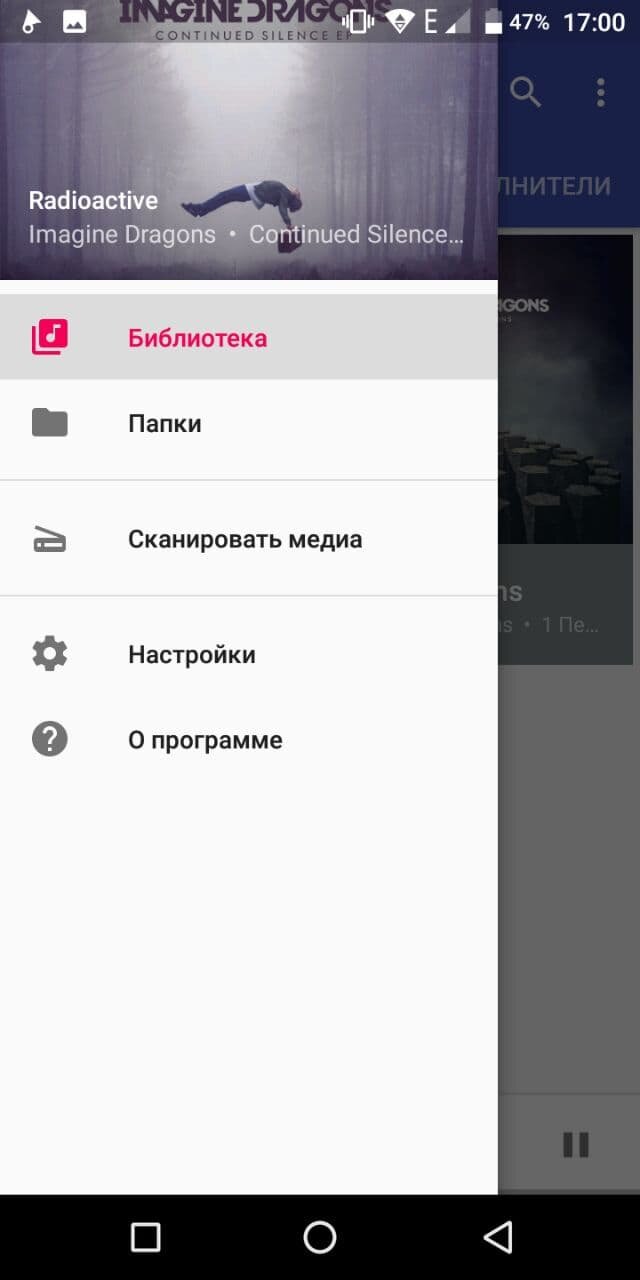Open the Папки section
This screenshot has height=1280, width=640.
coord(248,423)
